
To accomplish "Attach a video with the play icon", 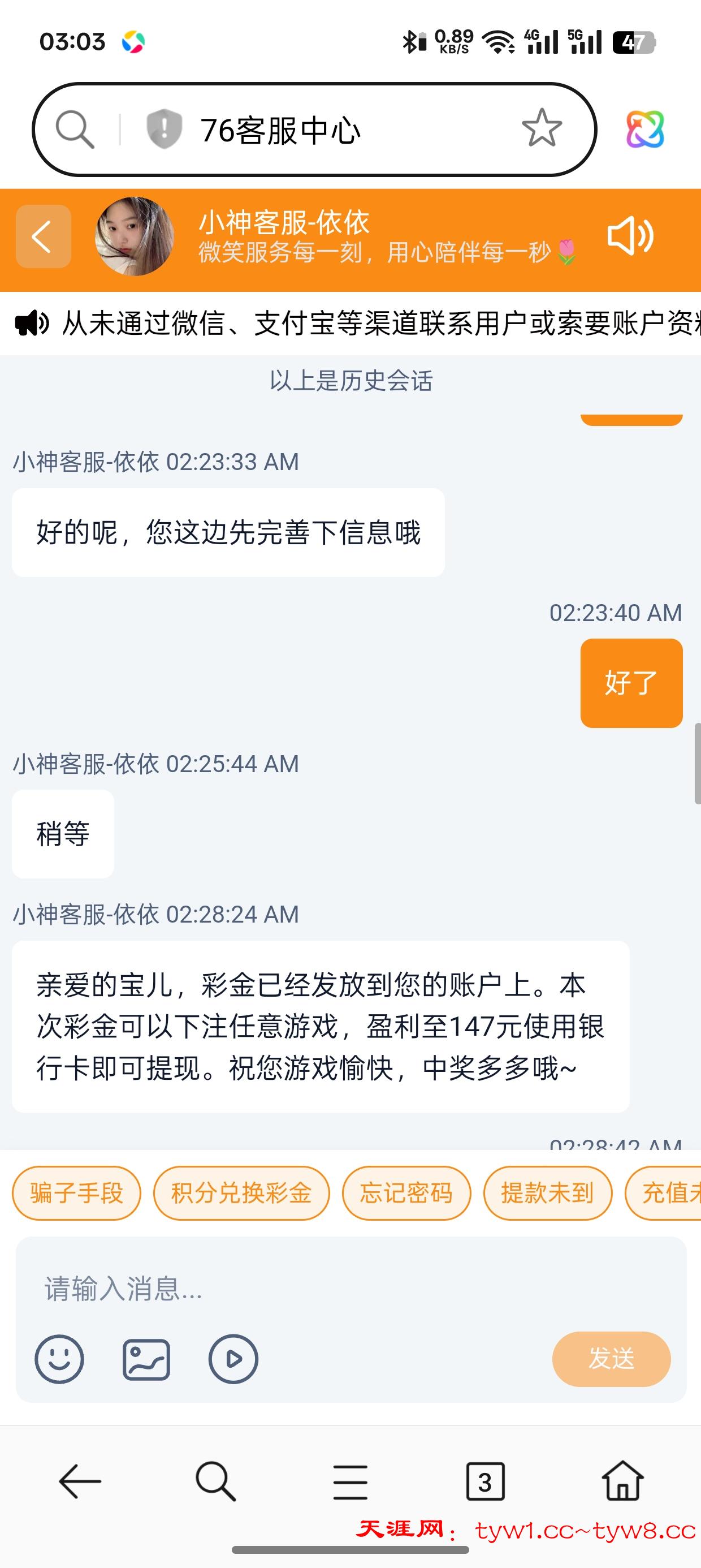I will [233, 1359].
